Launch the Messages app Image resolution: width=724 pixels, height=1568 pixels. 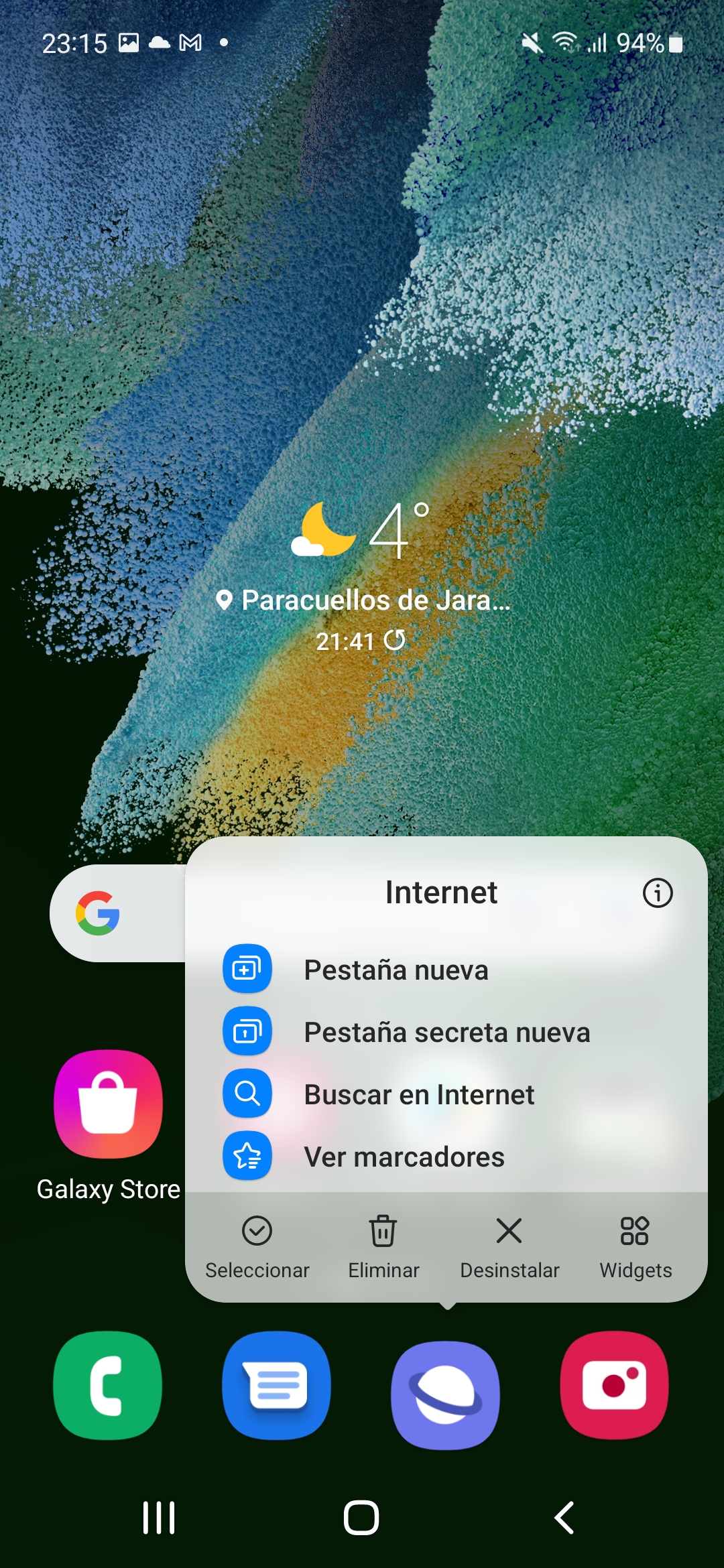pos(276,1386)
